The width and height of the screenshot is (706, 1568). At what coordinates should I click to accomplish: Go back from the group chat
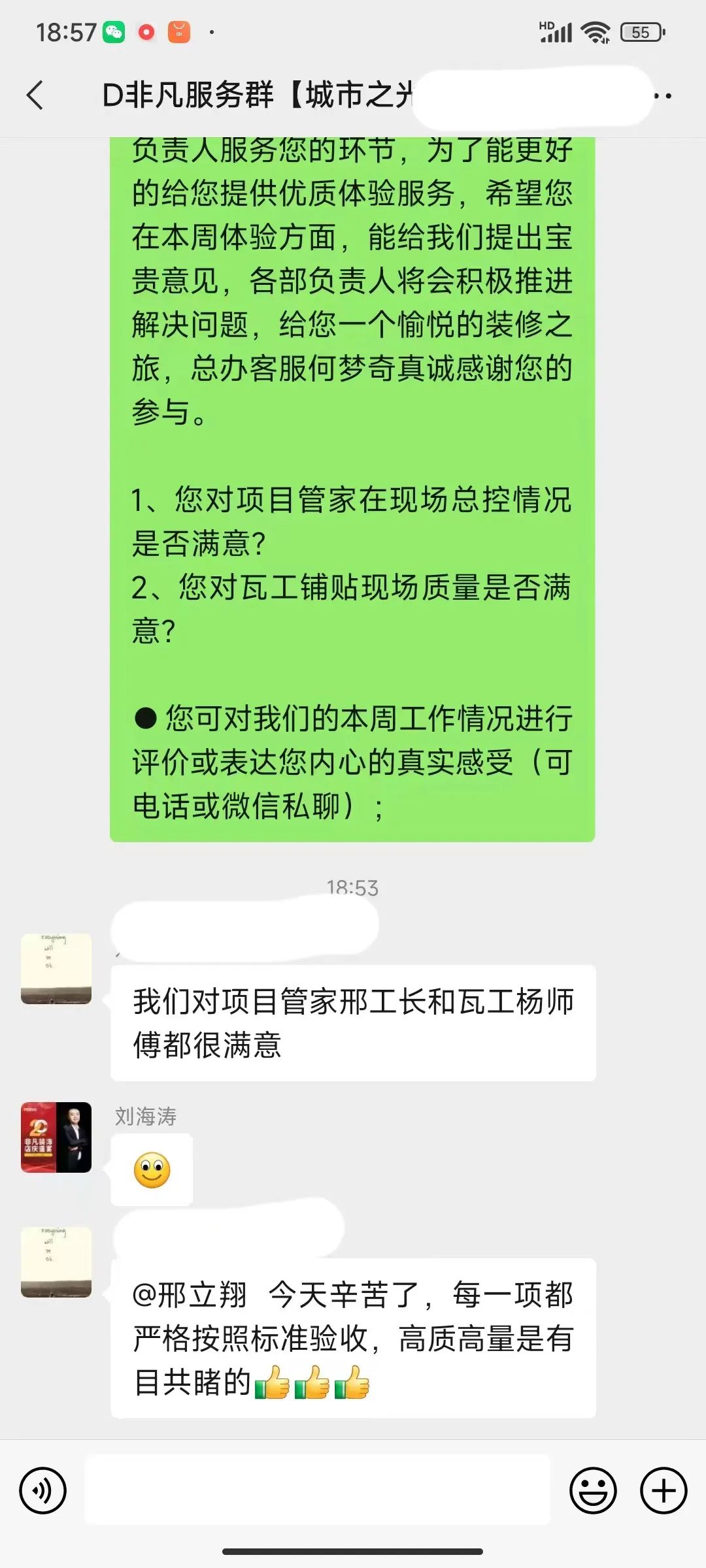(35, 95)
